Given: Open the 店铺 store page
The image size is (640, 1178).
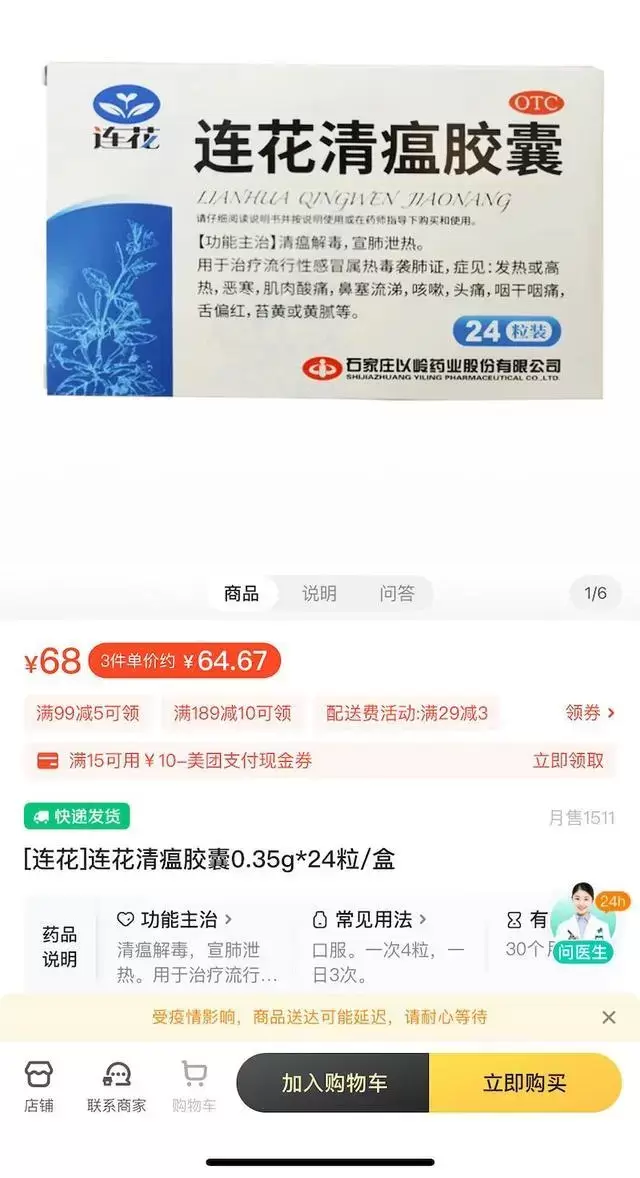Looking at the screenshot, I should click(39, 1086).
